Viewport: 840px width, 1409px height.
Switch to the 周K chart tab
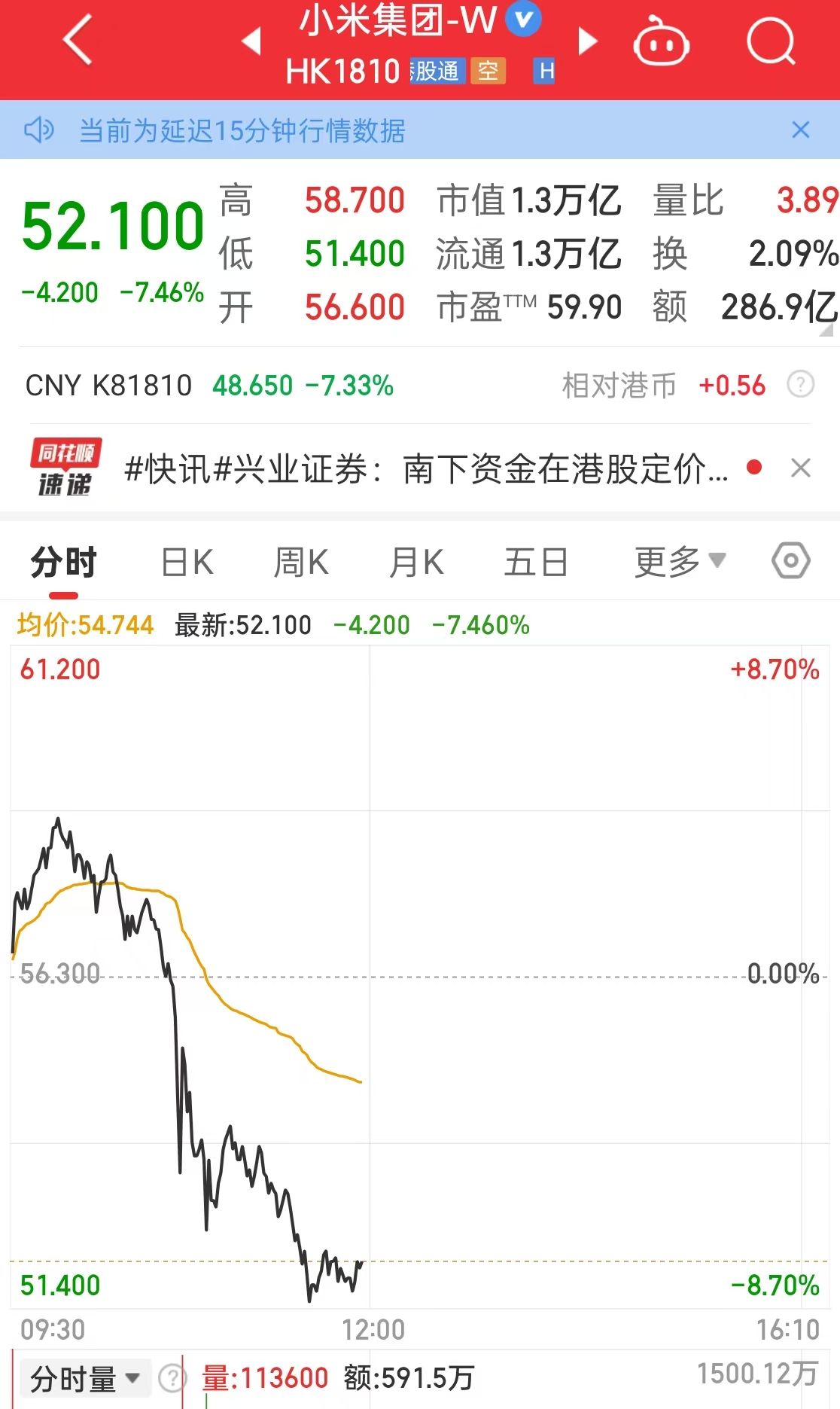pos(301,562)
